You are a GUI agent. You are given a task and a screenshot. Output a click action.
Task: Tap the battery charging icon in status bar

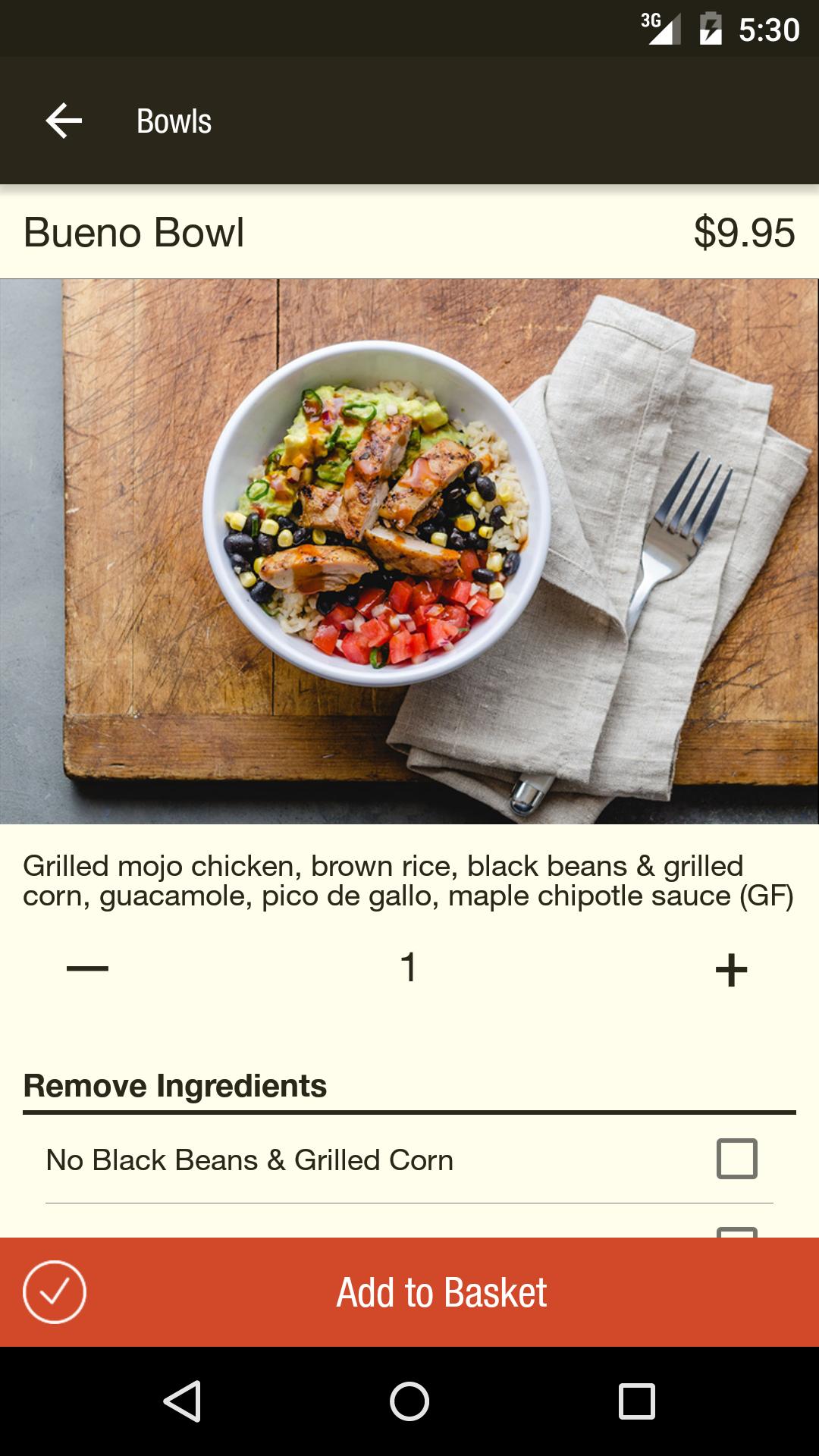point(708,29)
